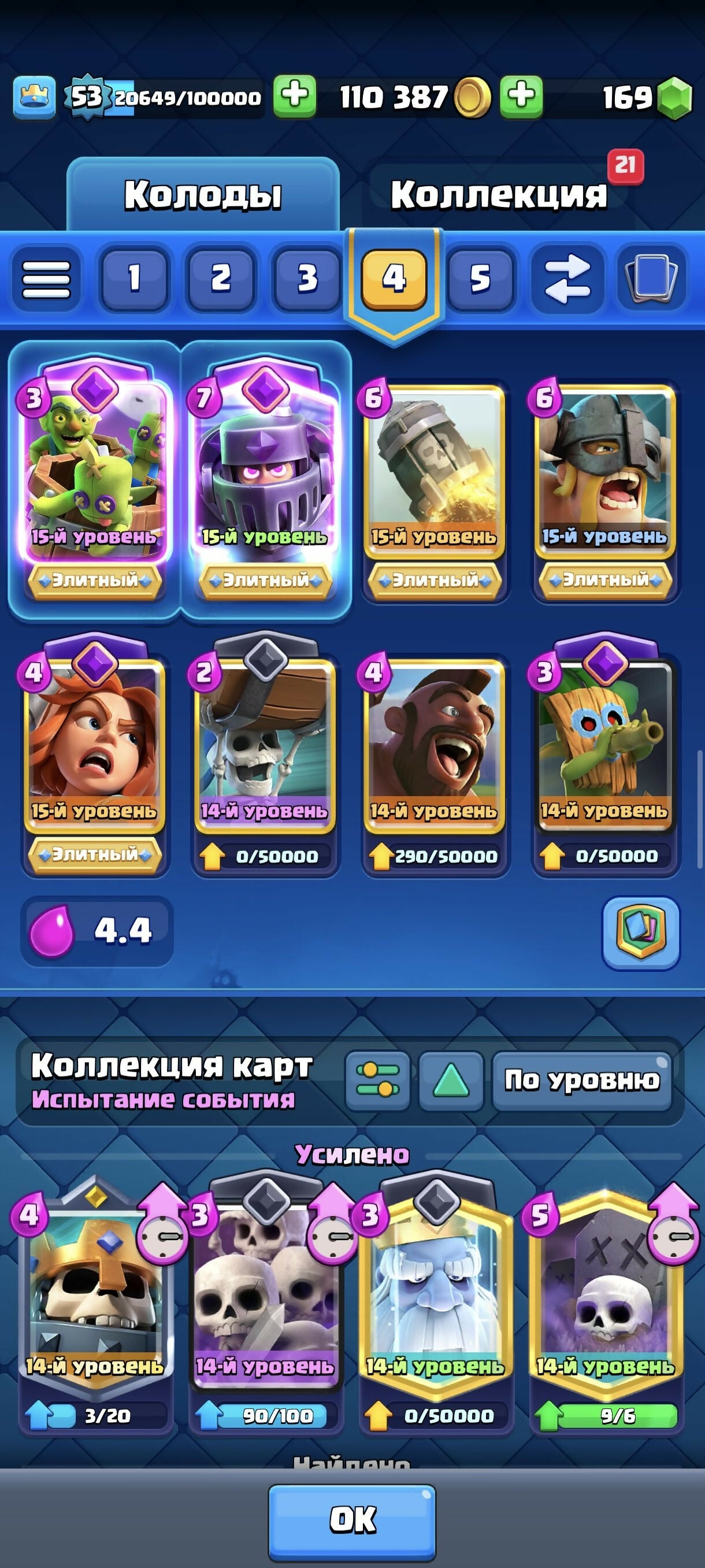Select deck slot 3
The image size is (705, 1568).
pyautogui.click(x=307, y=278)
